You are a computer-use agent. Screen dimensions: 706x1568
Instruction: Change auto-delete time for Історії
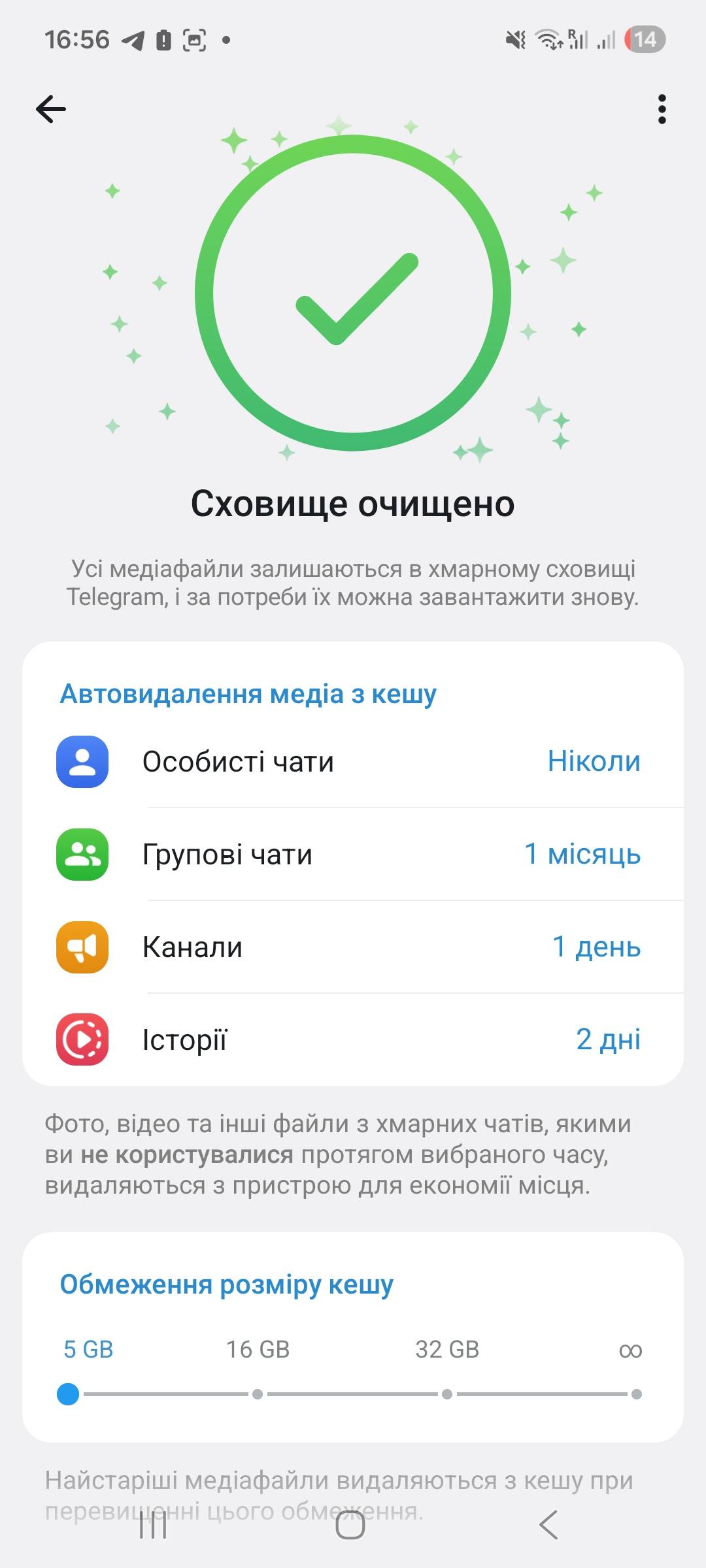(x=353, y=1039)
